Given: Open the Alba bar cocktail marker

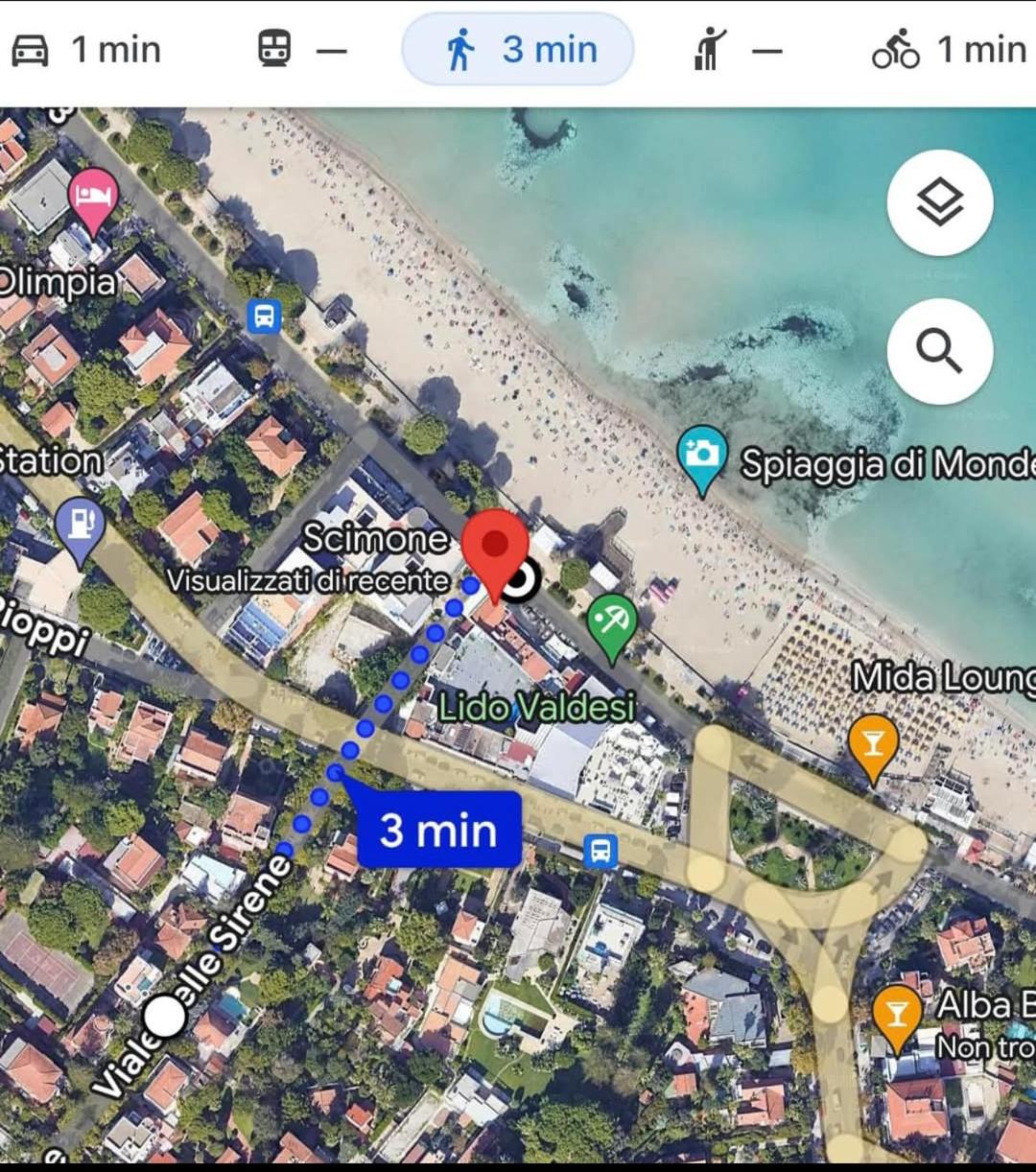Looking at the screenshot, I should 896,1016.
